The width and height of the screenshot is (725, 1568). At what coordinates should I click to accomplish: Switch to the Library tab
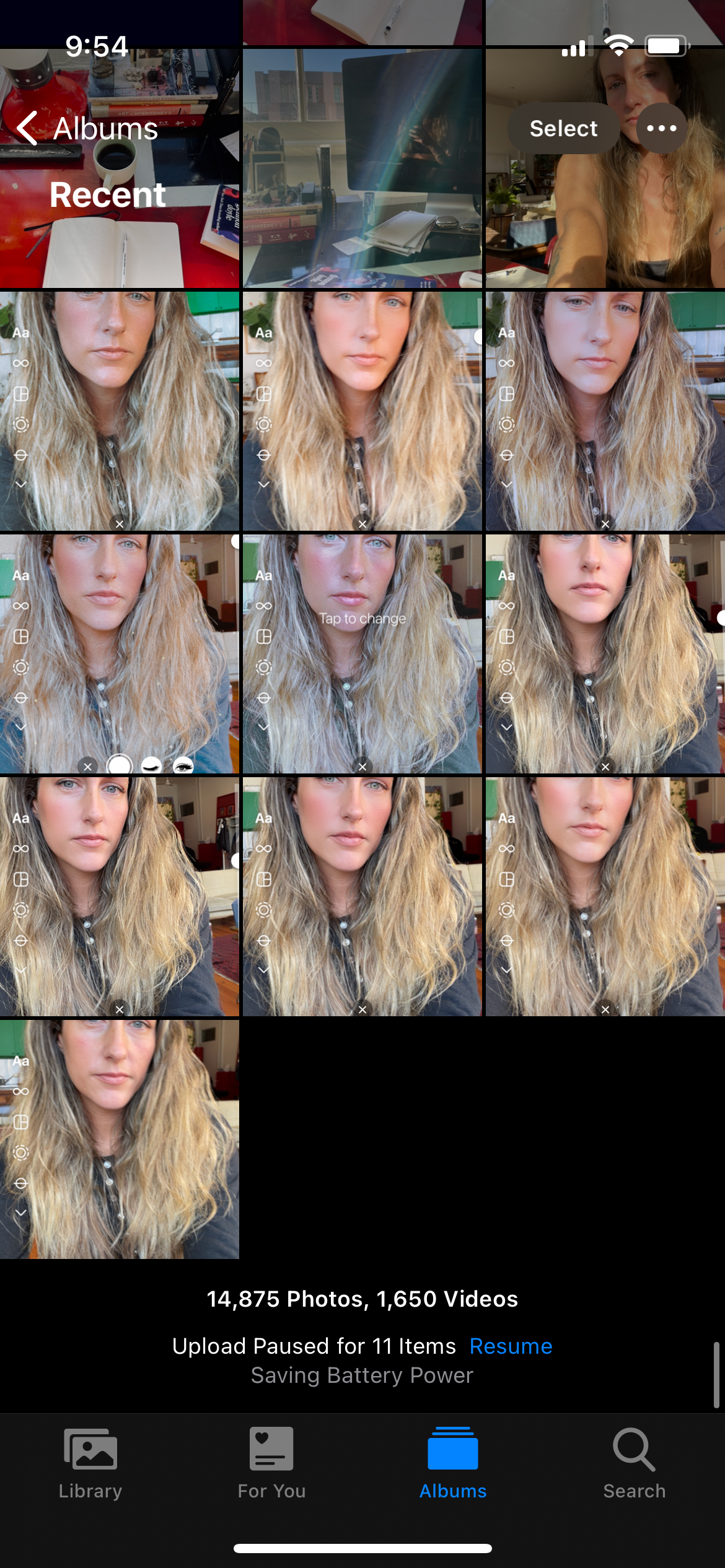tap(90, 1464)
